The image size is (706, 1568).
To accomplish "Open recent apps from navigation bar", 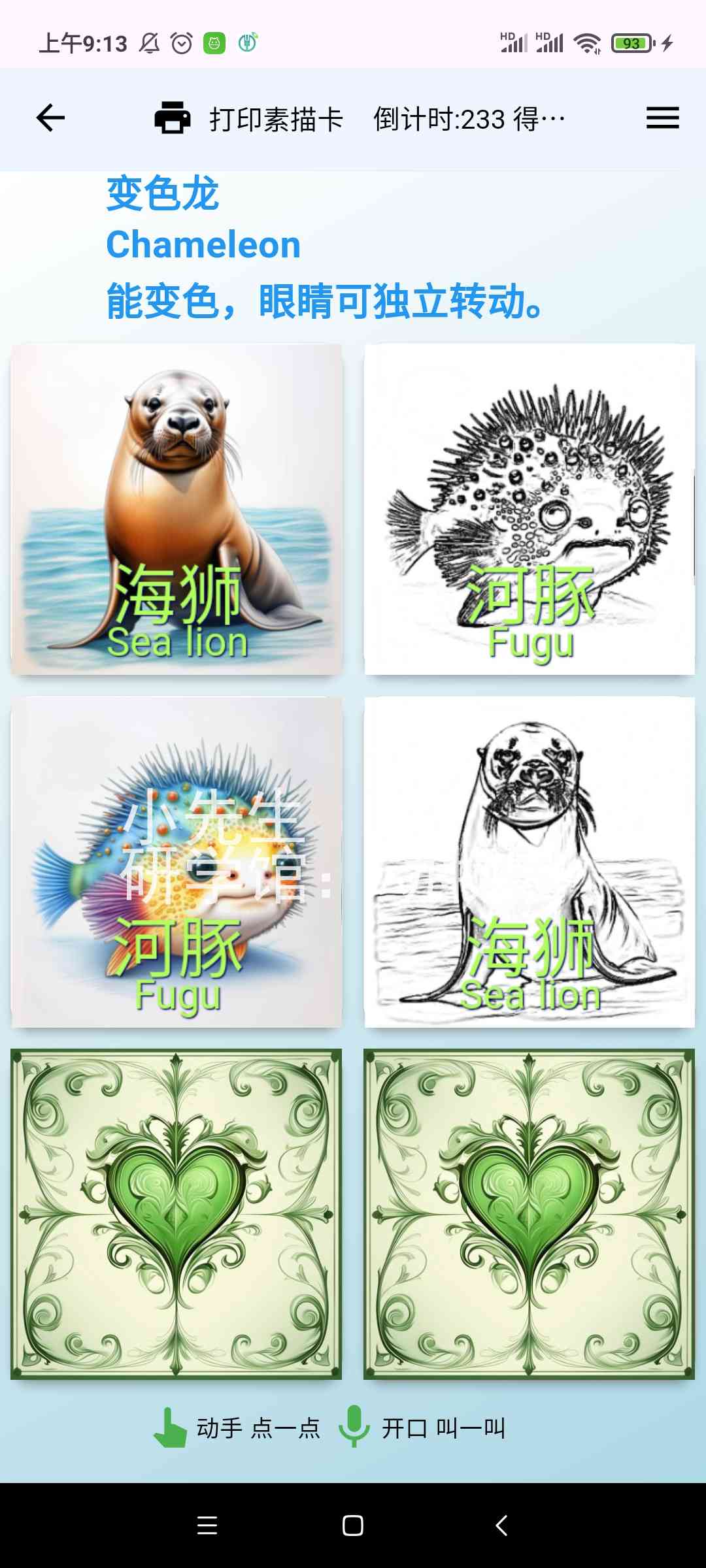I will 207,1526.
